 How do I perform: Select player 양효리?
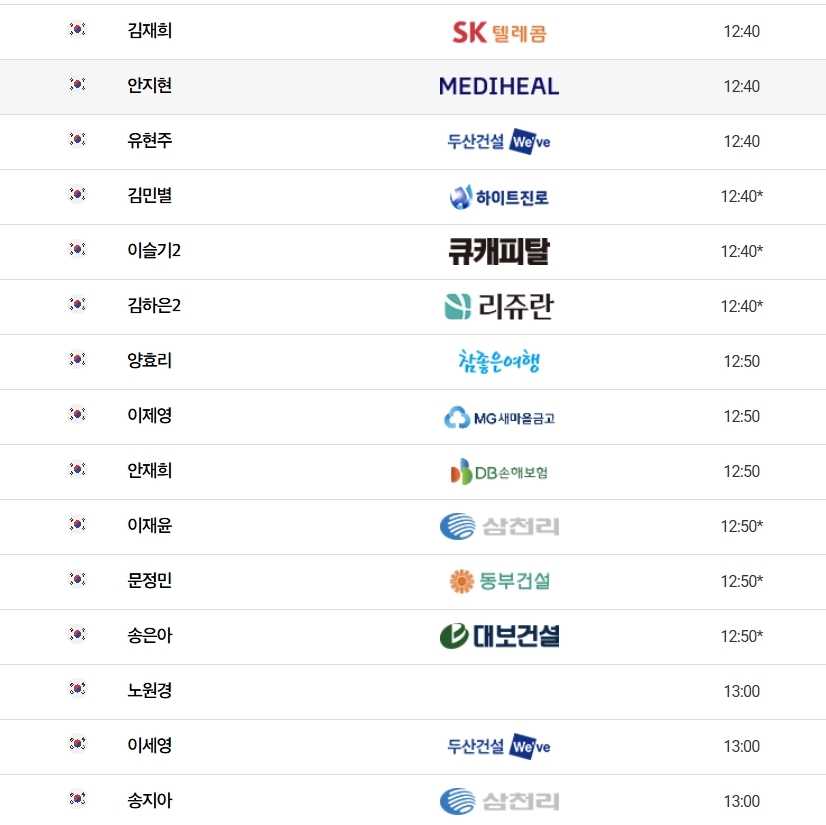(150, 361)
